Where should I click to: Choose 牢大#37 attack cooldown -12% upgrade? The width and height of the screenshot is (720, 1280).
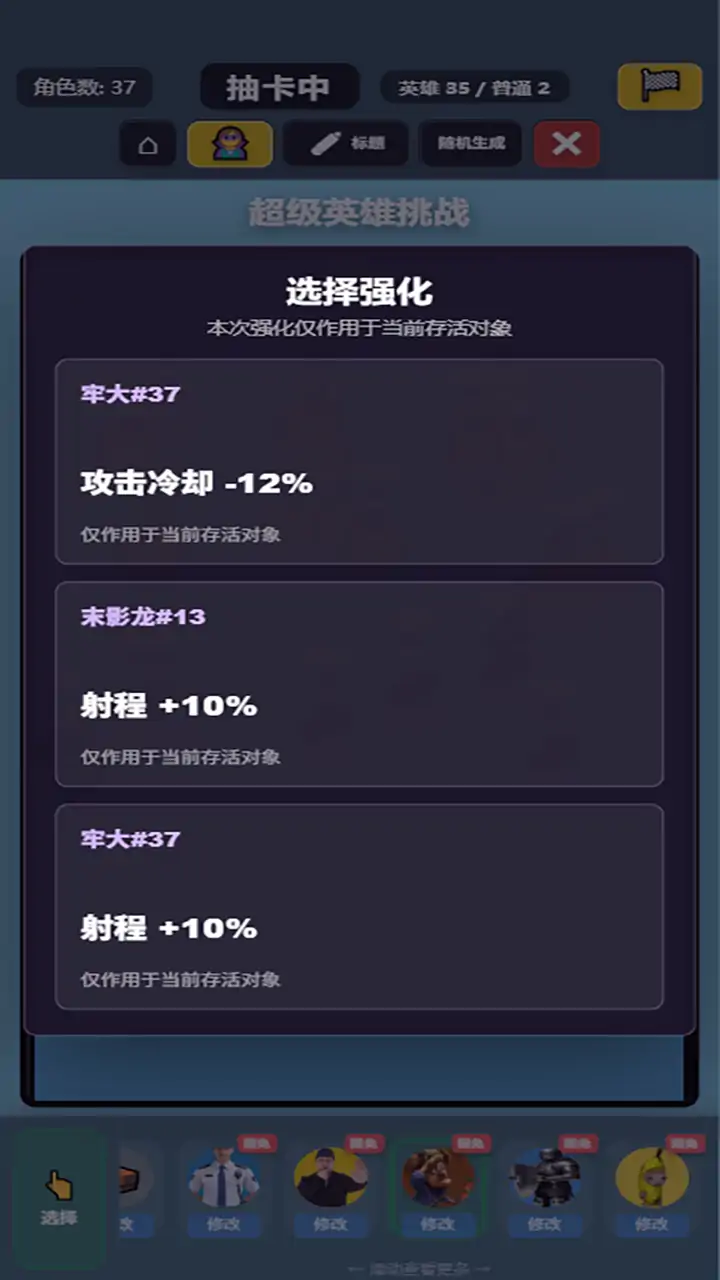[359, 462]
